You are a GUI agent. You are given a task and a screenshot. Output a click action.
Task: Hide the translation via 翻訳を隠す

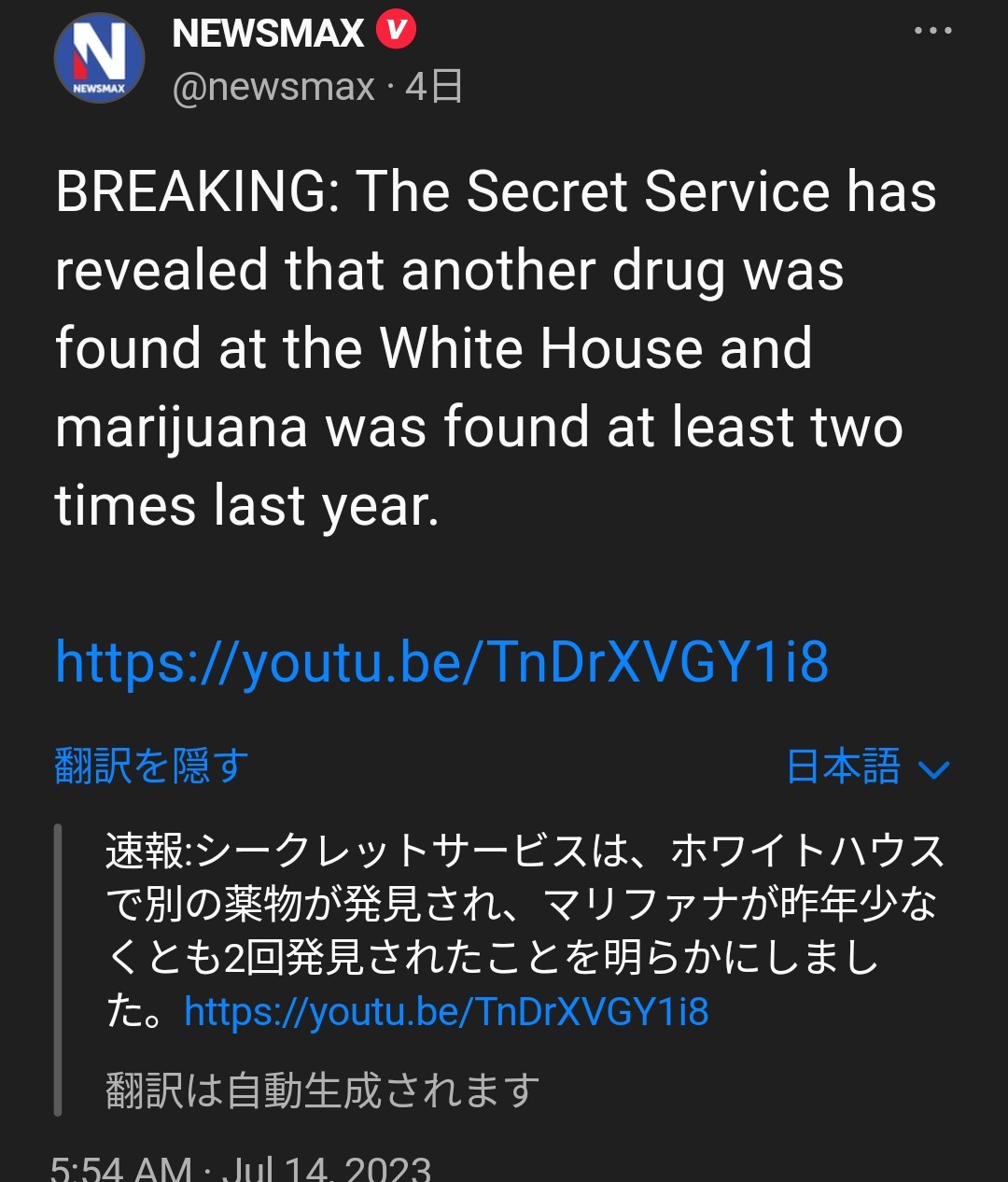coord(151,767)
